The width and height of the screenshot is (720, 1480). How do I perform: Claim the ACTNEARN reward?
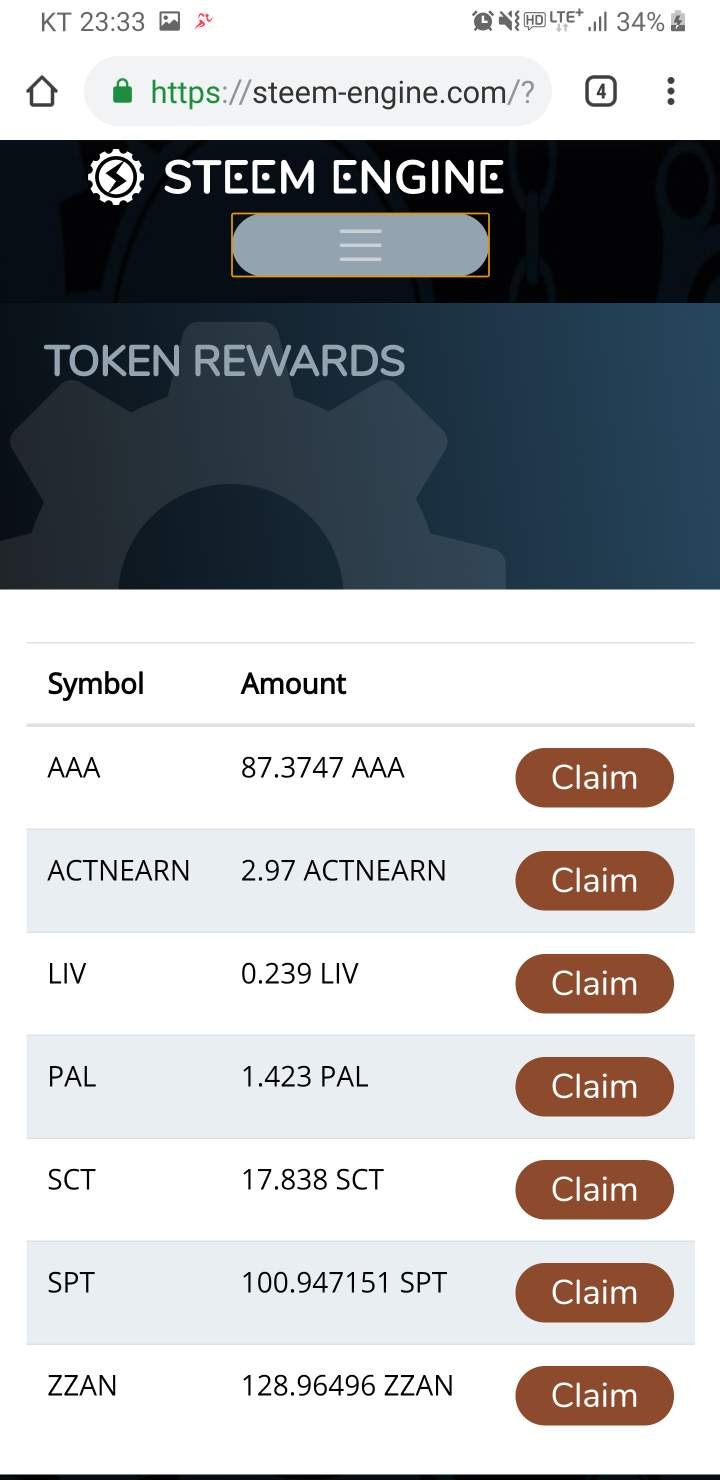594,880
